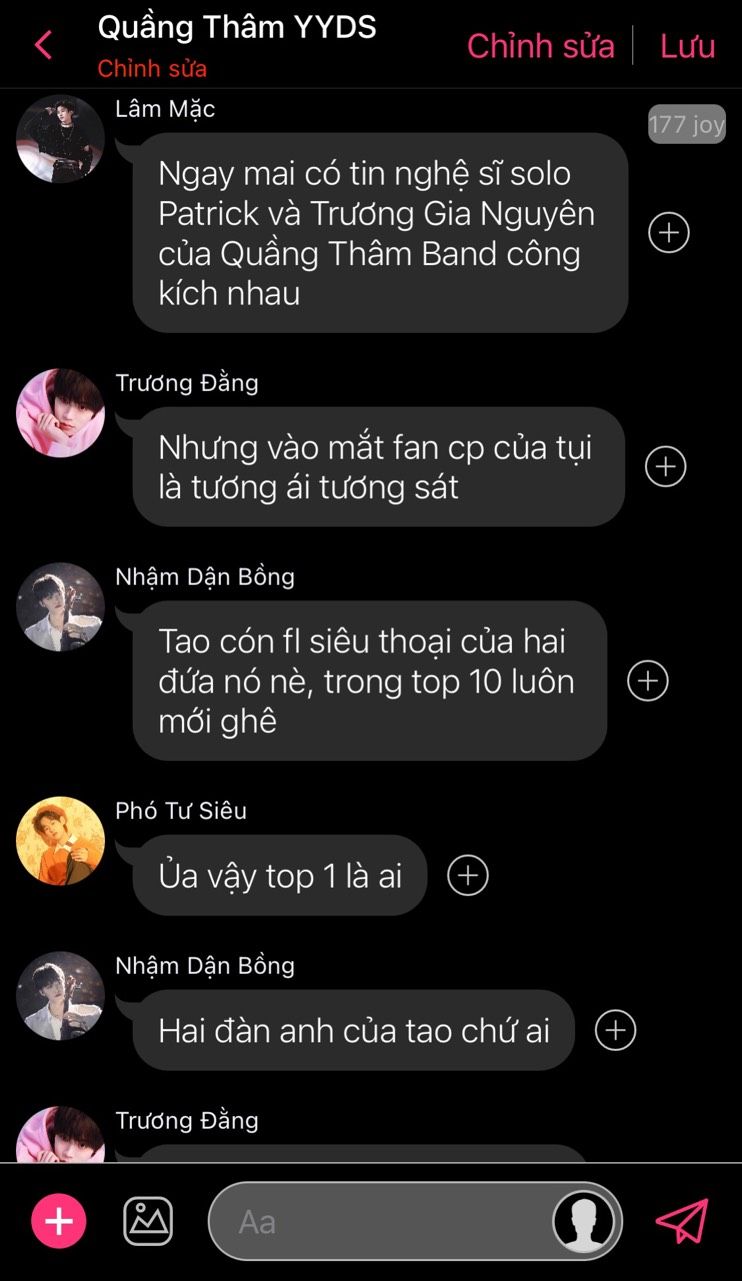Tap the pink add button at bottom

click(59, 1222)
